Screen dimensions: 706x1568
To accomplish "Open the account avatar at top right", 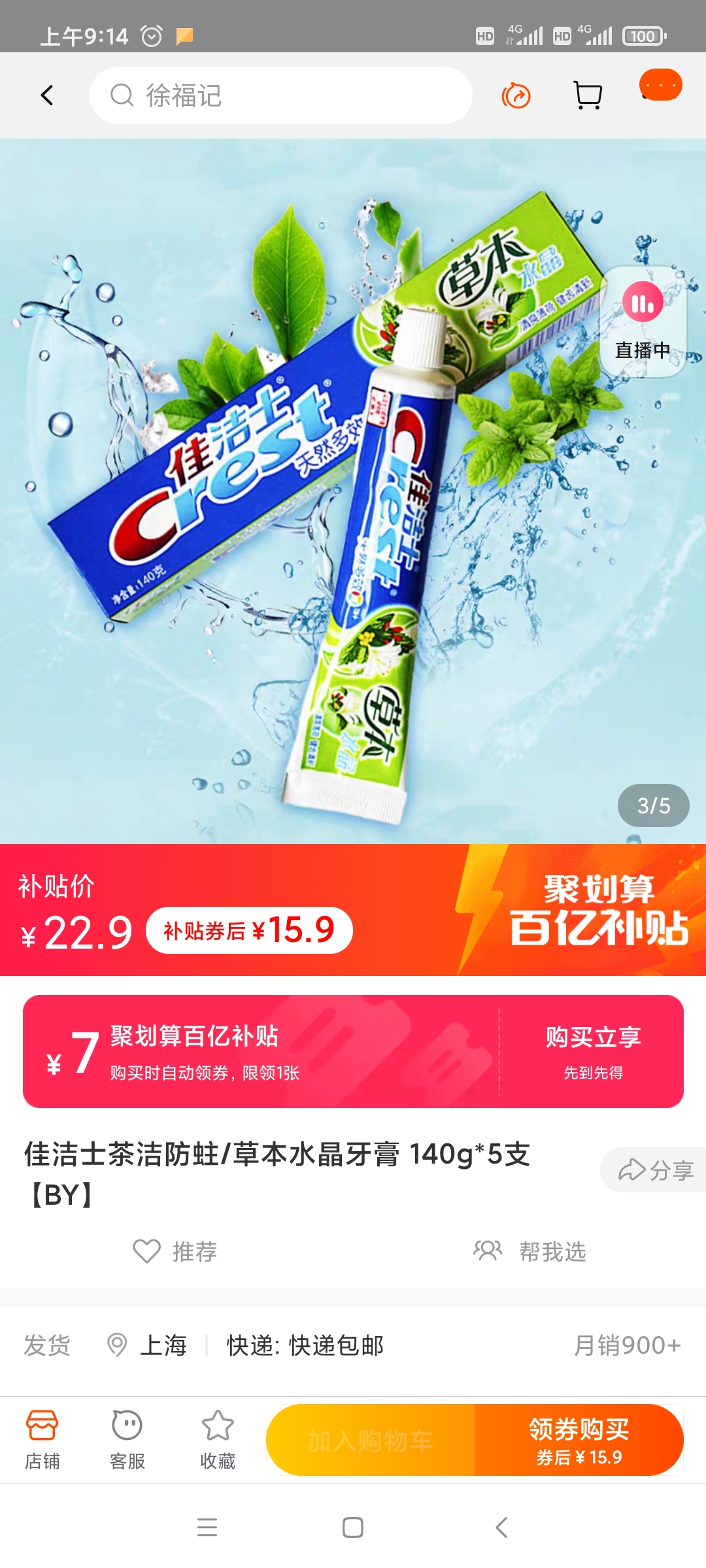I will [x=661, y=85].
